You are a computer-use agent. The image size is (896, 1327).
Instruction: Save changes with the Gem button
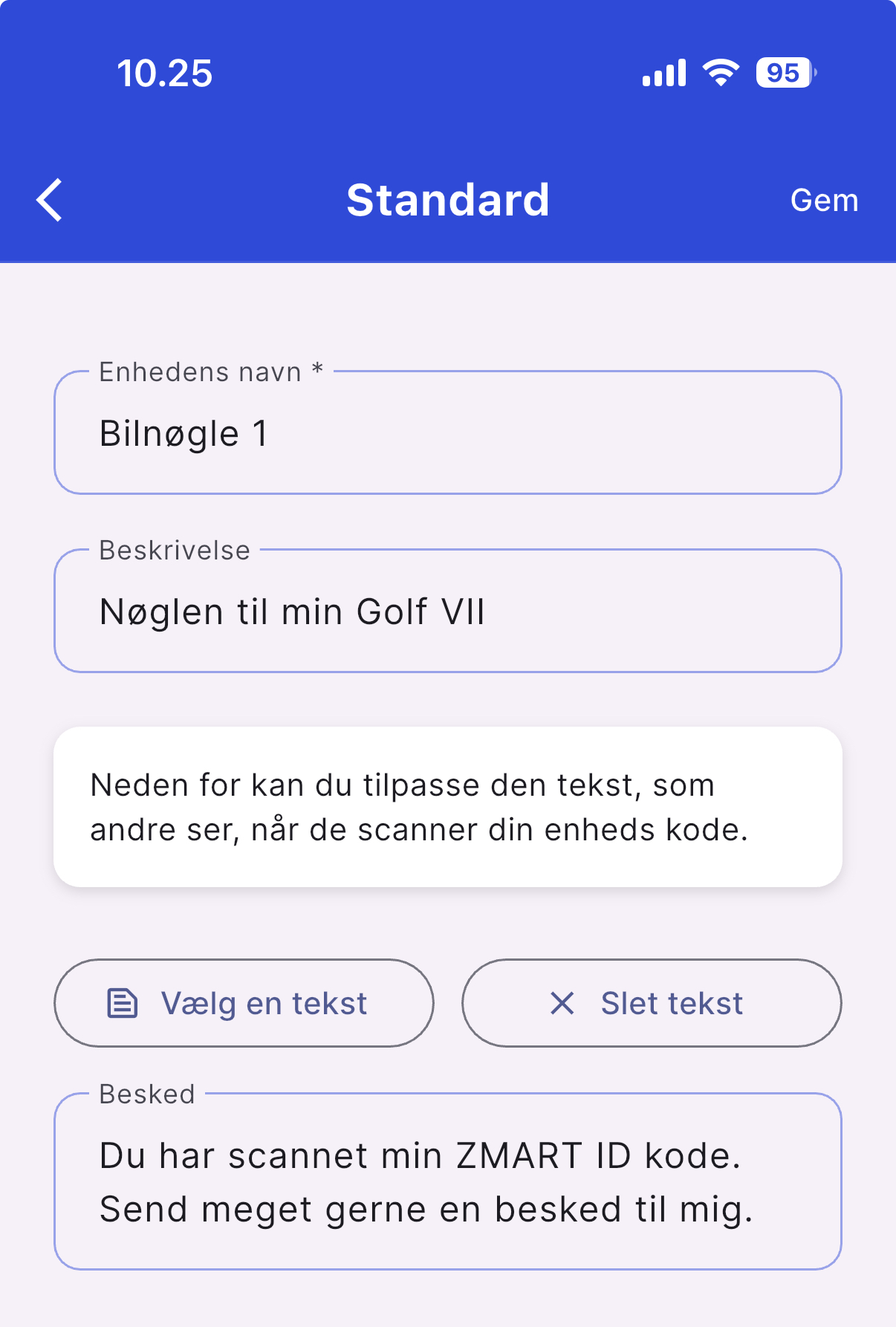click(824, 201)
